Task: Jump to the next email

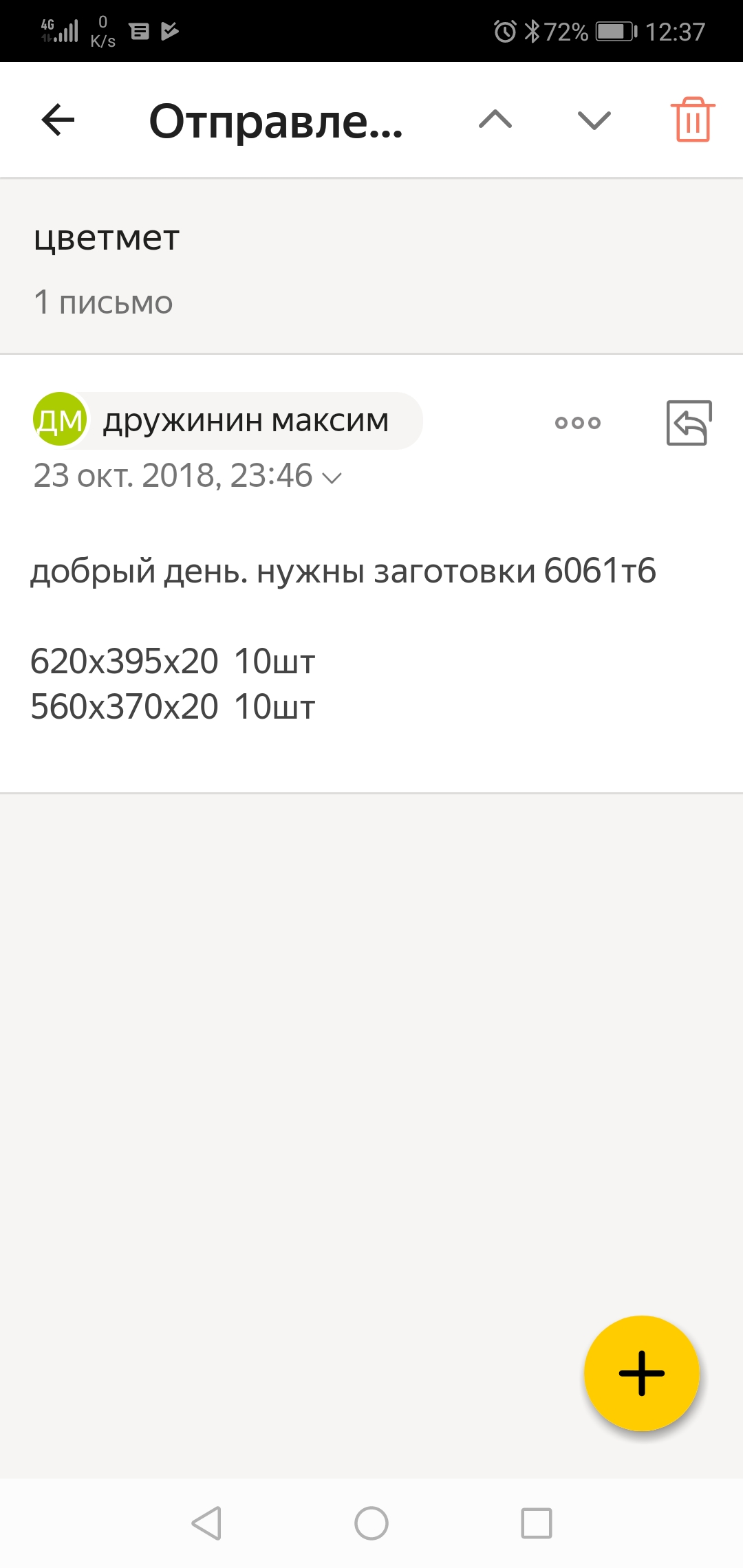Action: tap(594, 120)
